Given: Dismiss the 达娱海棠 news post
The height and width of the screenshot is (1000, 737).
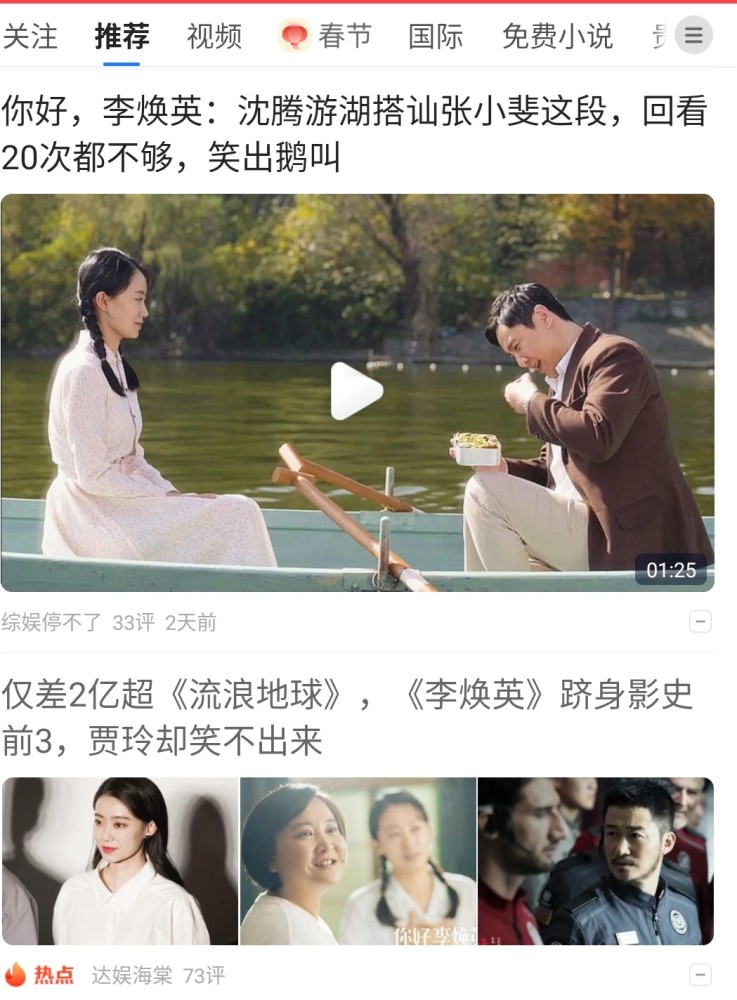Looking at the screenshot, I should click(700, 975).
